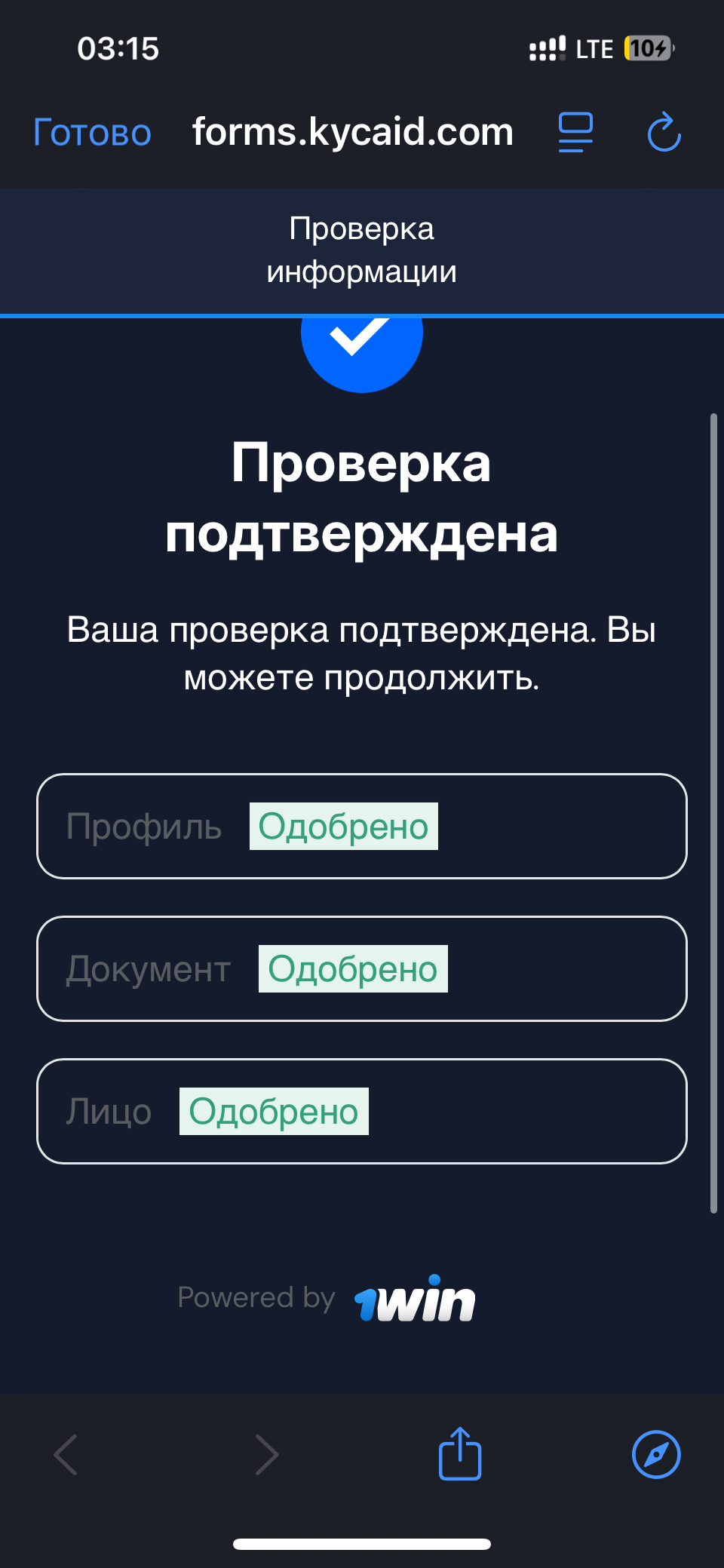Tap the forms.kycaid.com address bar
Screen dimensions: 724x1568
tap(352, 133)
